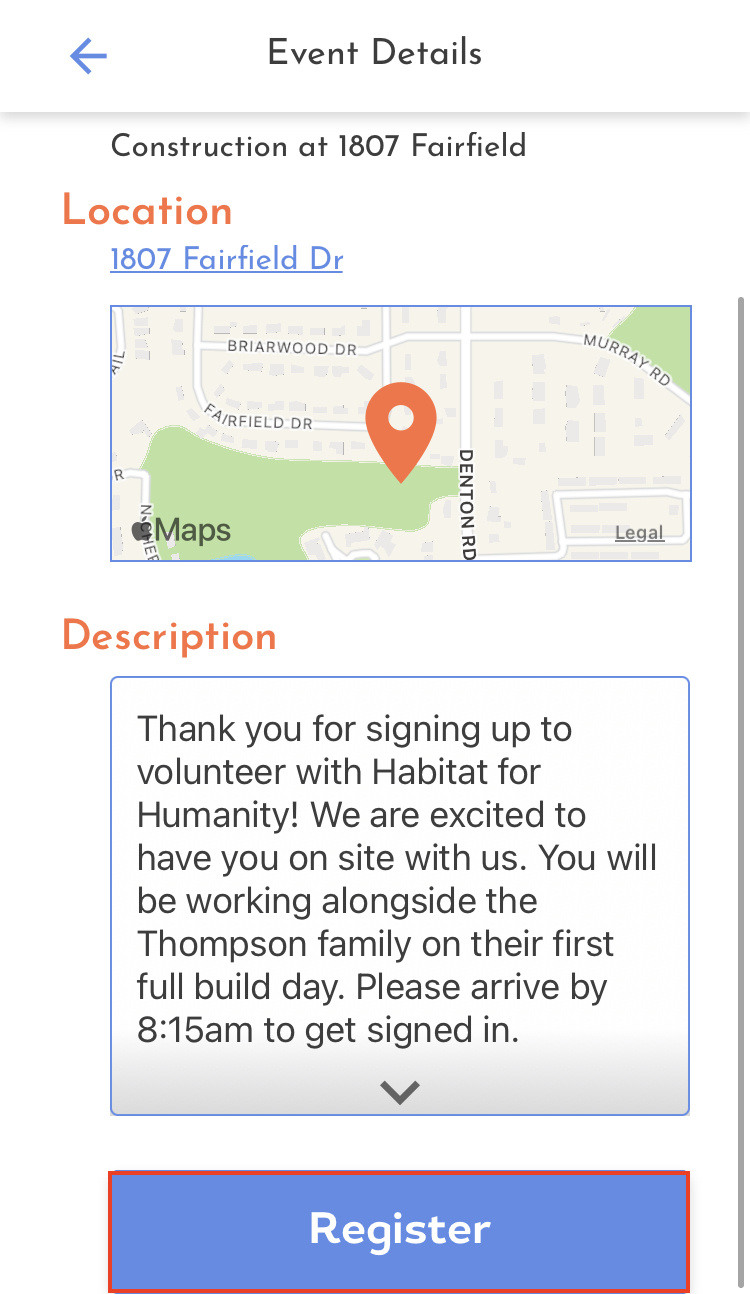Tap the Legal link on the map
This screenshot has height=1294, width=750.
coord(639,533)
